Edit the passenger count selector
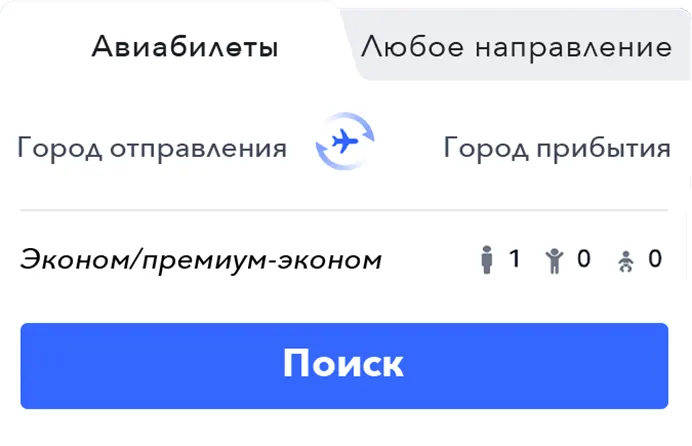Screen dimensions: 692x446 click(x=571, y=261)
